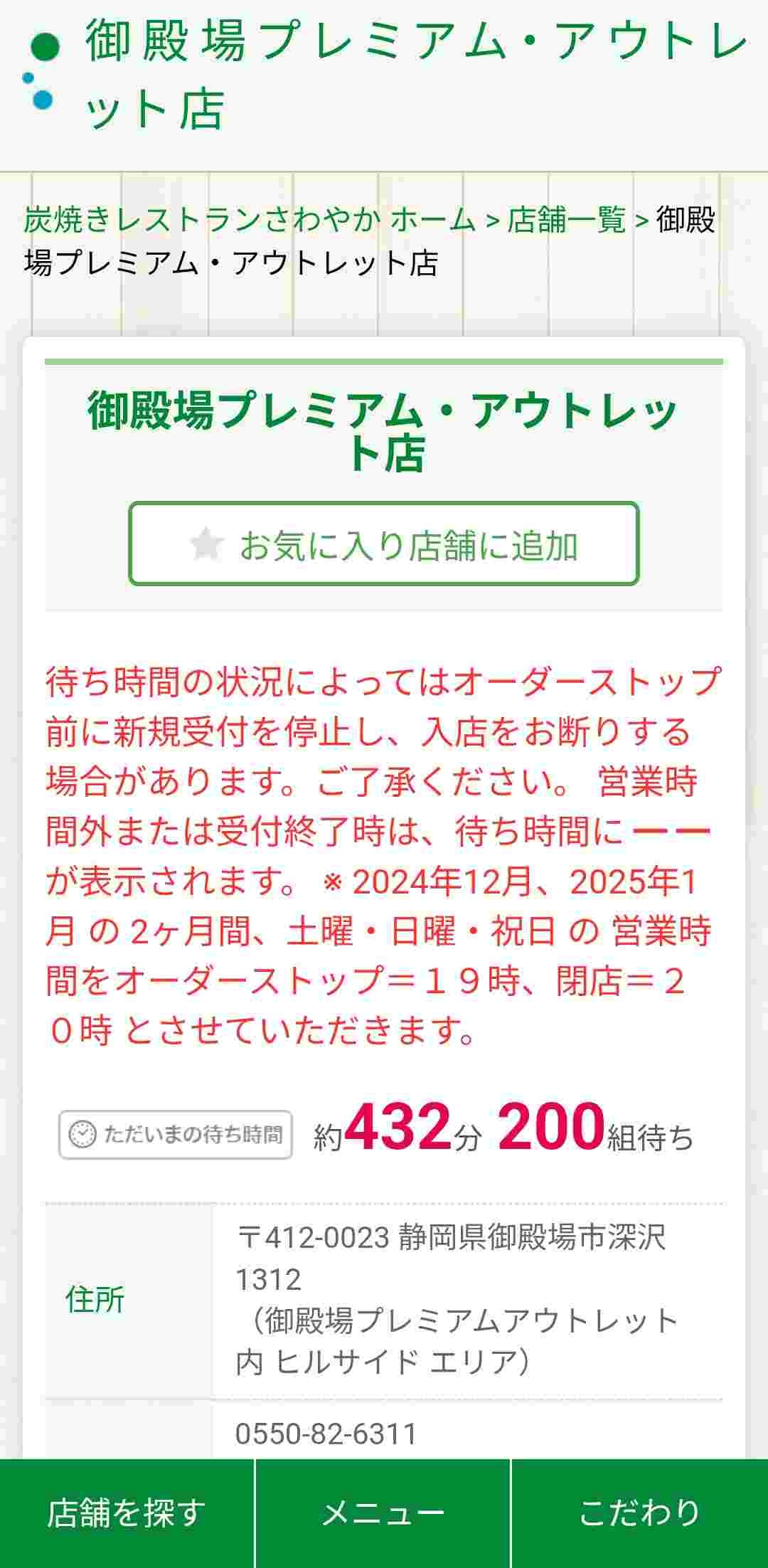Switch to the こだわり bottom tab
768x1568 pixels.
click(639, 1513)
